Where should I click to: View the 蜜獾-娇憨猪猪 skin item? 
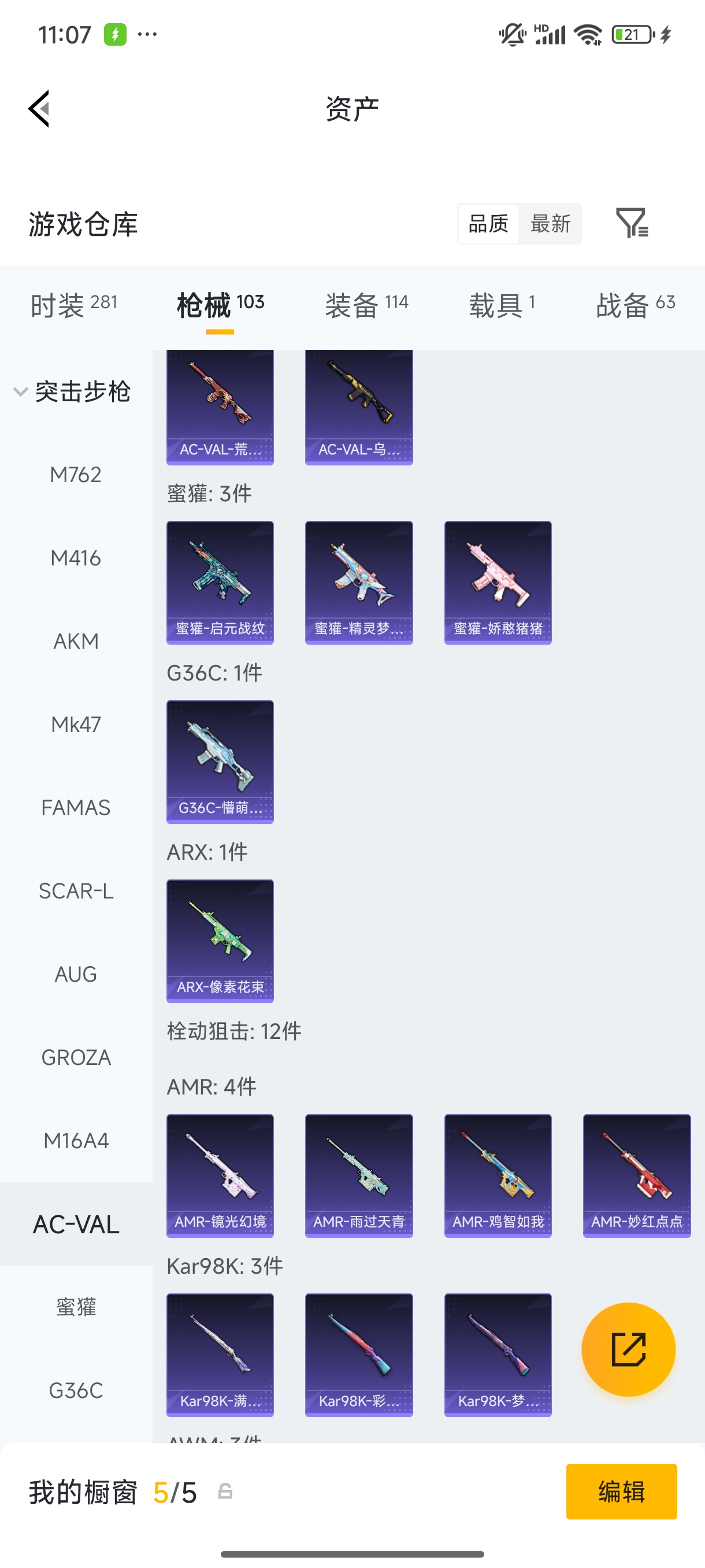point(498,583)
